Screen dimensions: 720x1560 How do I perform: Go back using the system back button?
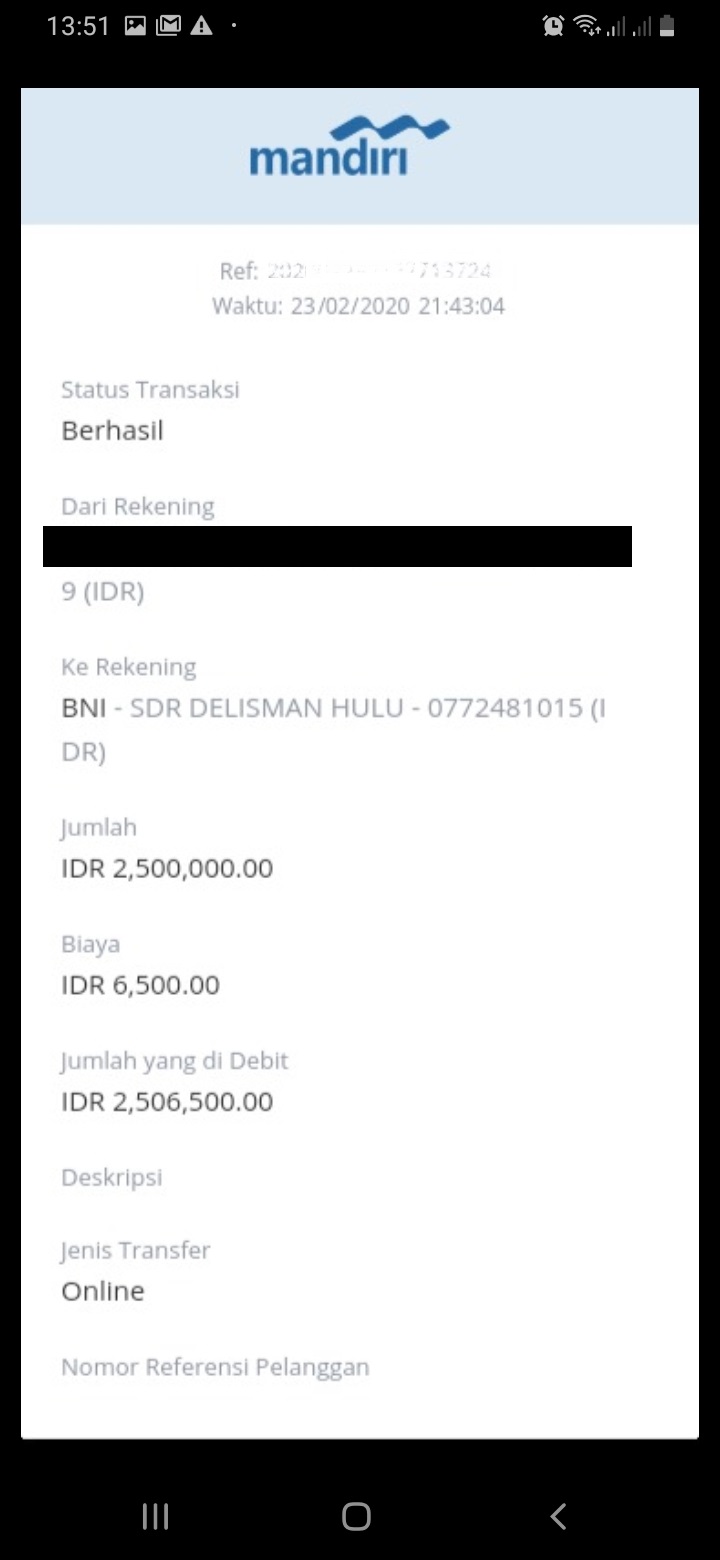pos(558,1516)
